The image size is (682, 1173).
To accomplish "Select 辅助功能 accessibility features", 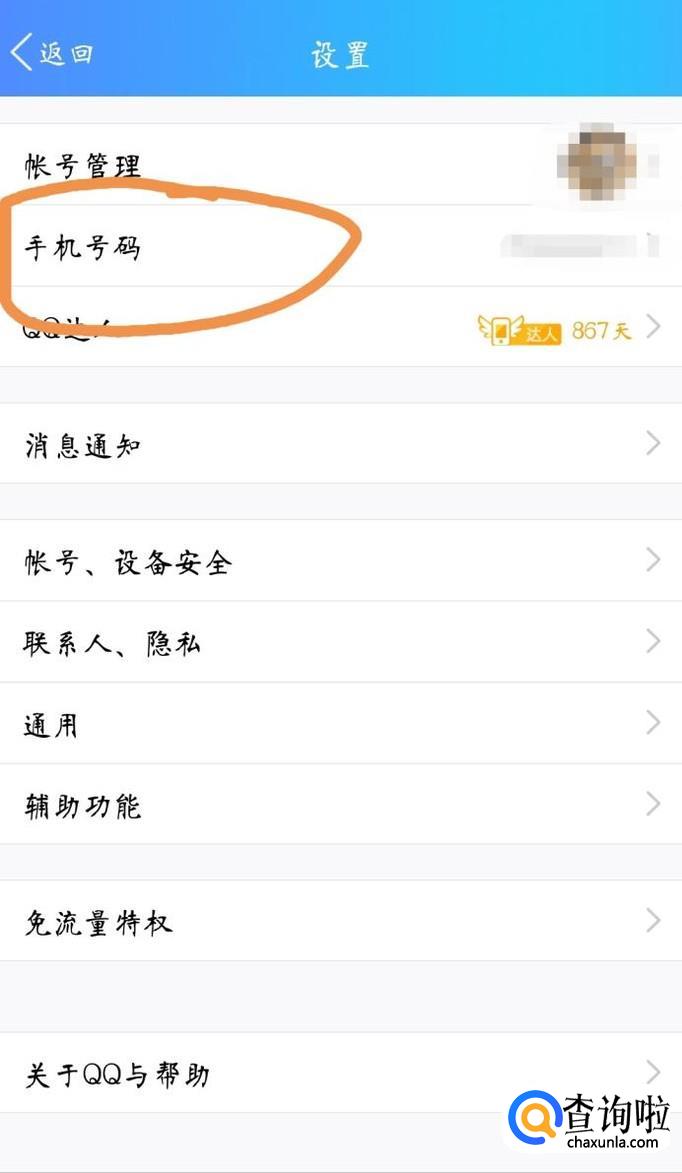I will click(84, 806).
